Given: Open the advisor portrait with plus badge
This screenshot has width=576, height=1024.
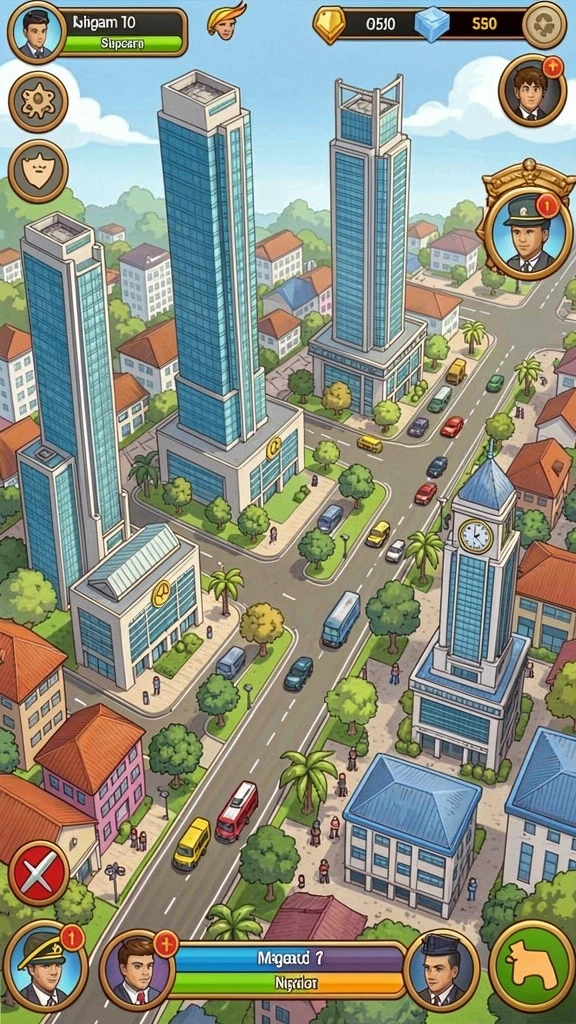Looking at the screenshot, I should click(x=532, y=90).
